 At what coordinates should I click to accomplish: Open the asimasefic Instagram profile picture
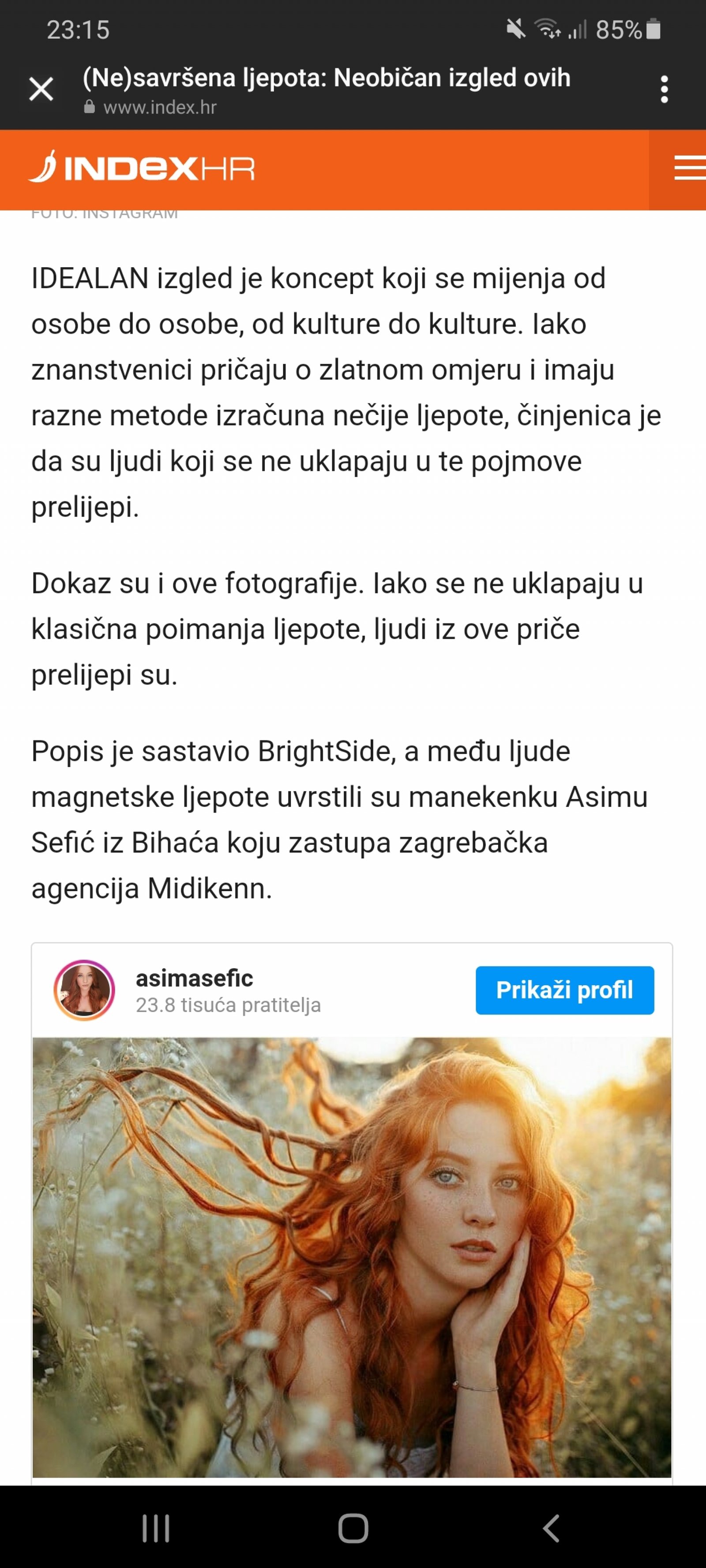[x=86, y=990]
